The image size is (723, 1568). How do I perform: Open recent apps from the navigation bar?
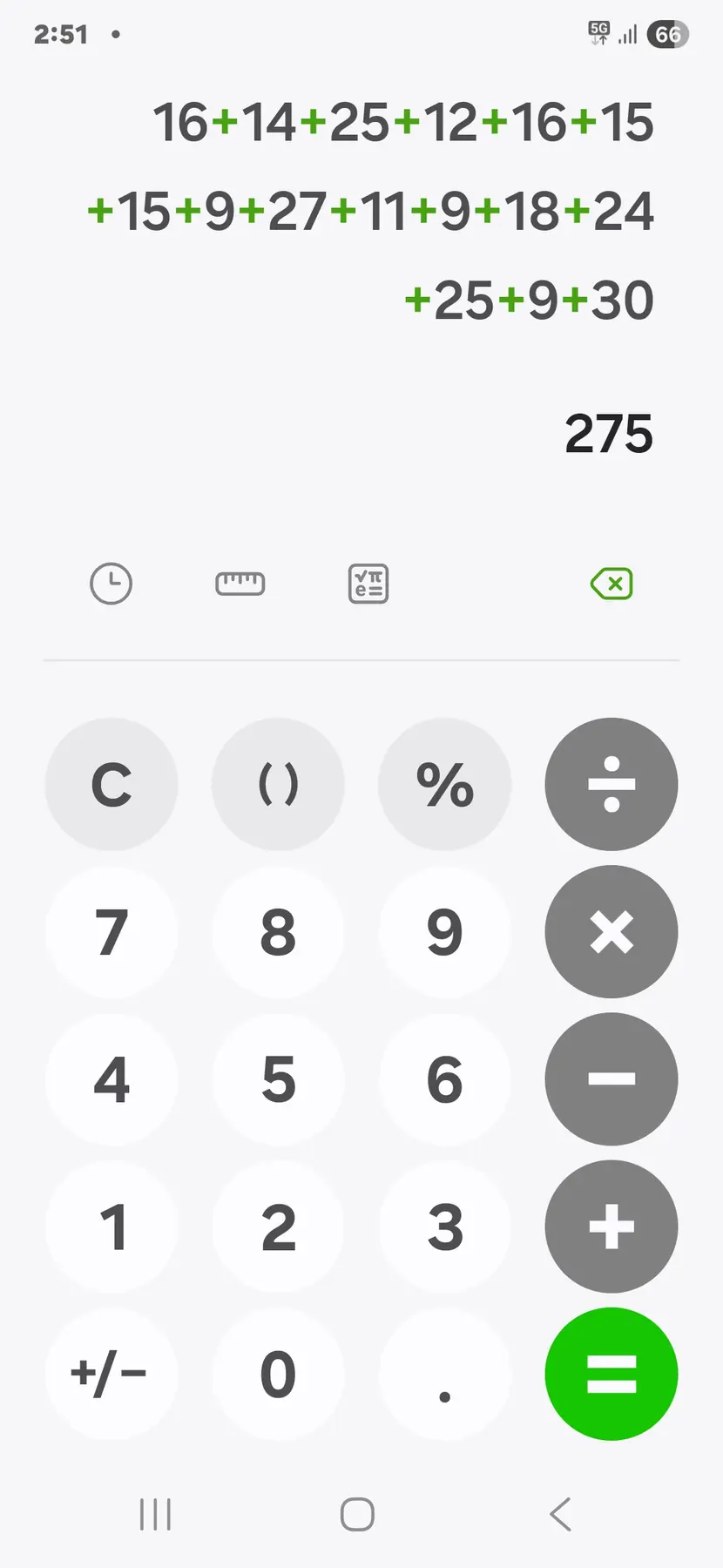(x=156, y=1515)
